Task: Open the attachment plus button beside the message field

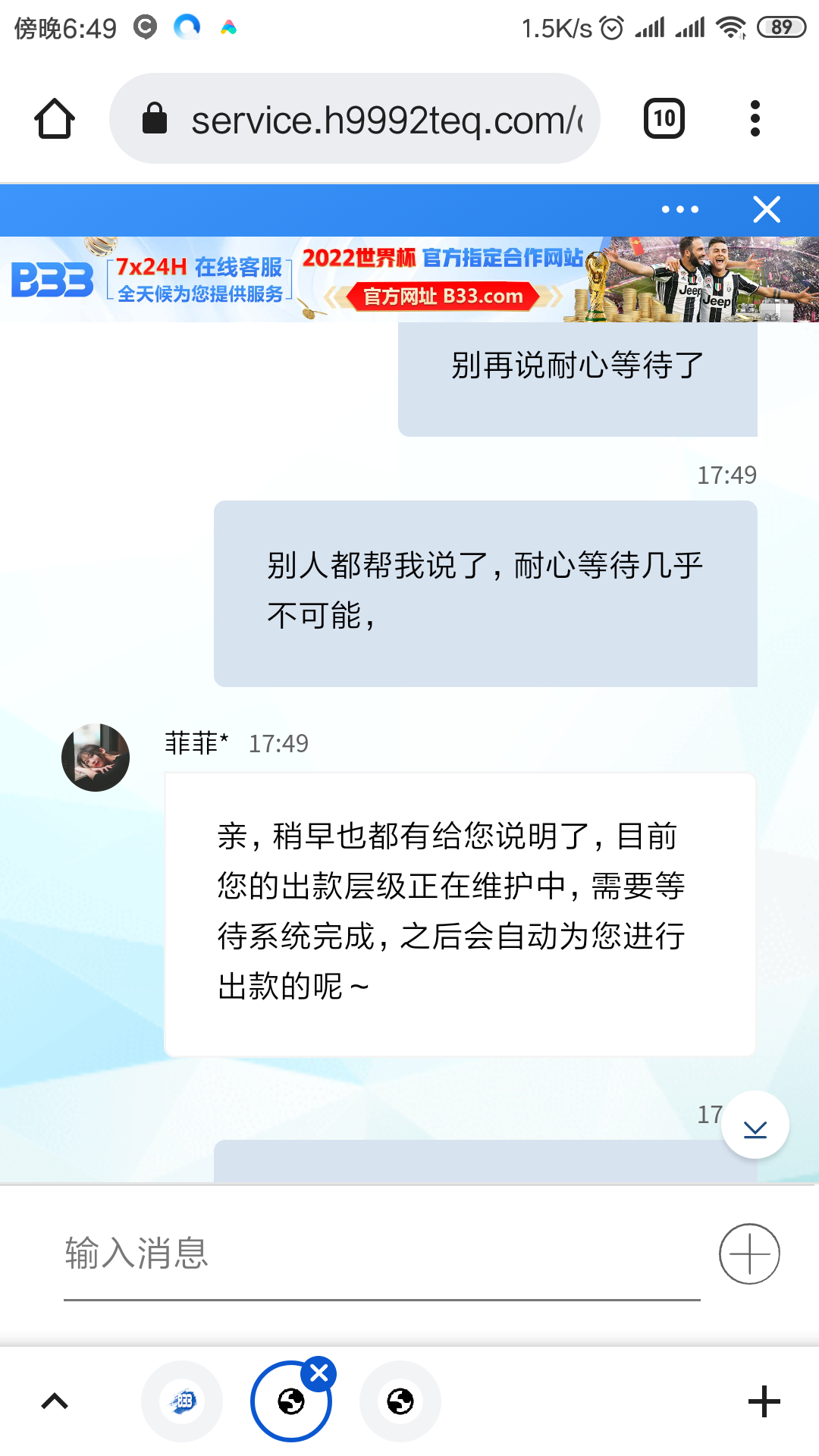Action: pyautogui.click(x=749, y=1254)
